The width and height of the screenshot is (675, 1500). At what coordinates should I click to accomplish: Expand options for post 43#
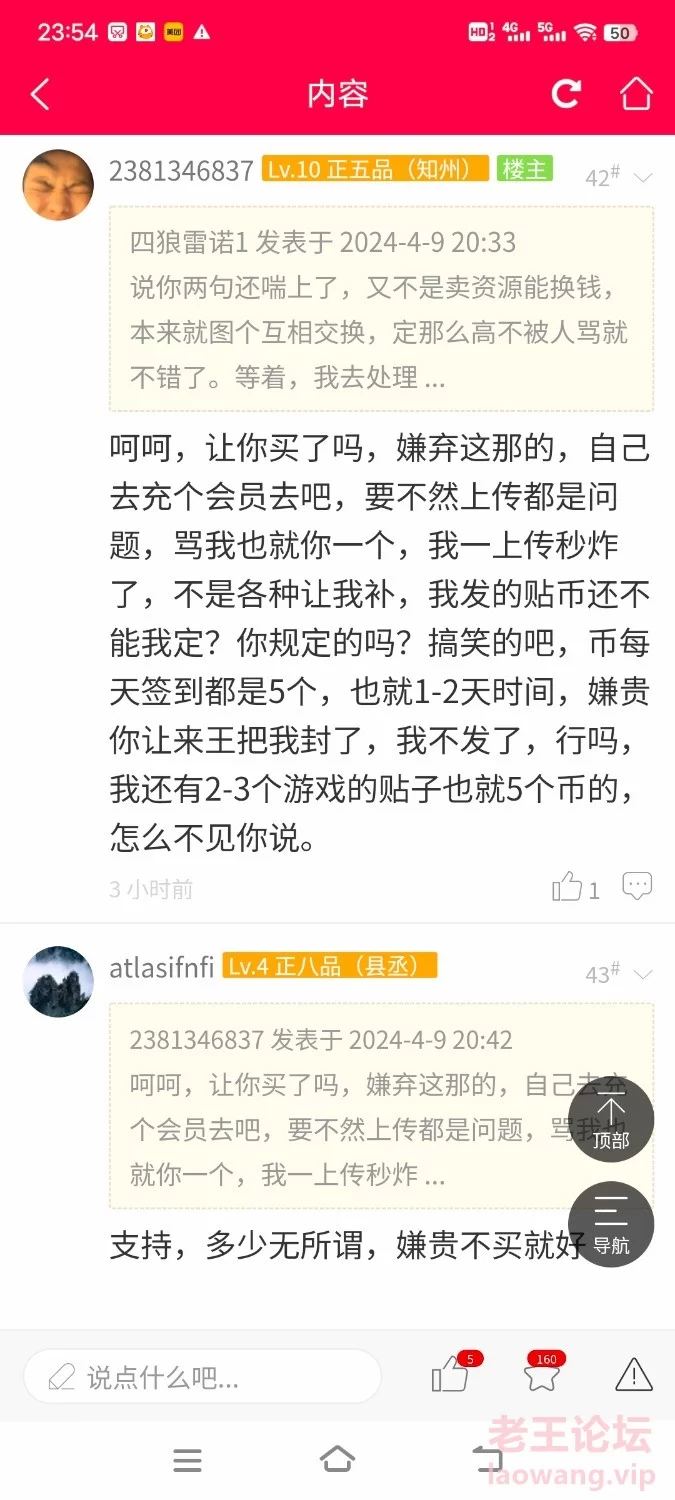[x=643, y=975]
